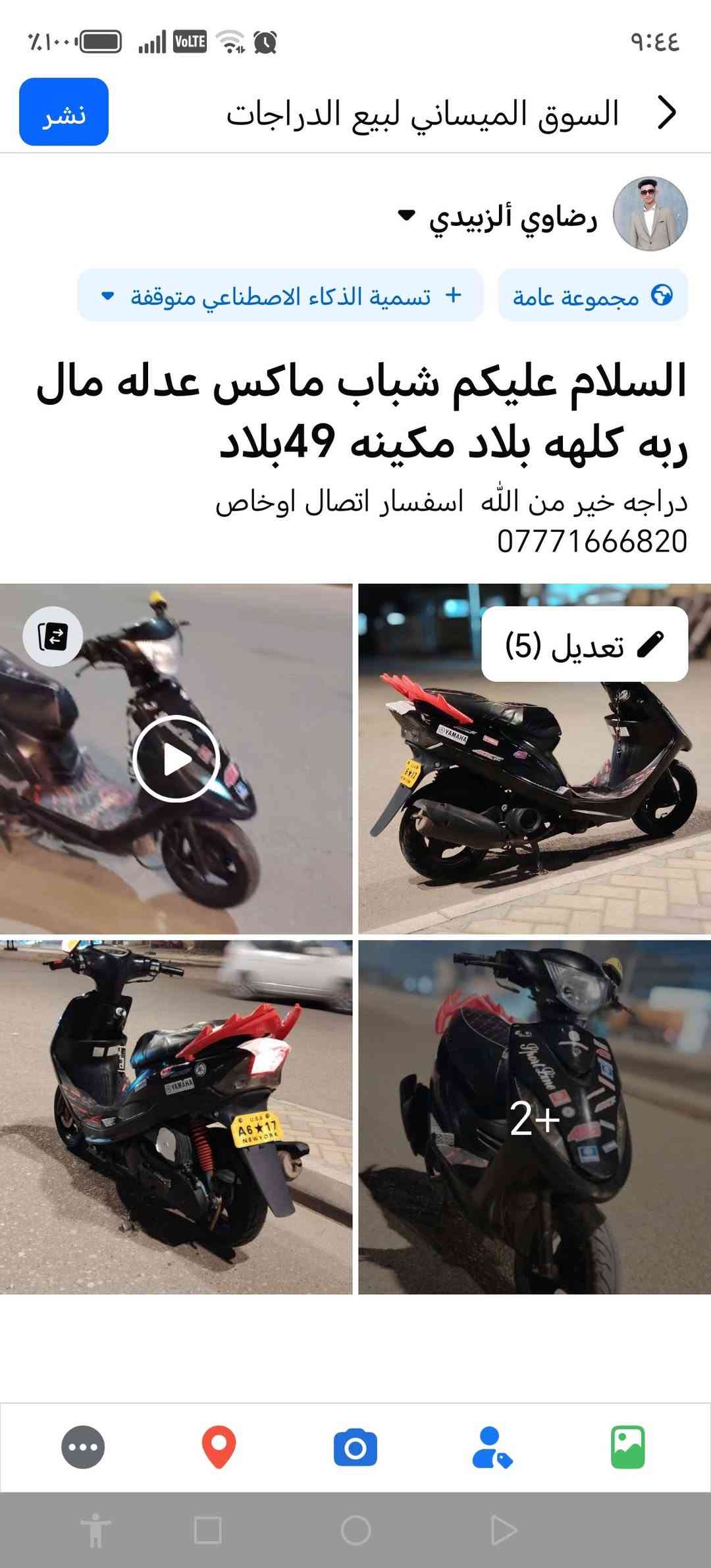Add a location with the red pin
The height and width of the screenshot is (1568, 711).
coord(219,1447)
